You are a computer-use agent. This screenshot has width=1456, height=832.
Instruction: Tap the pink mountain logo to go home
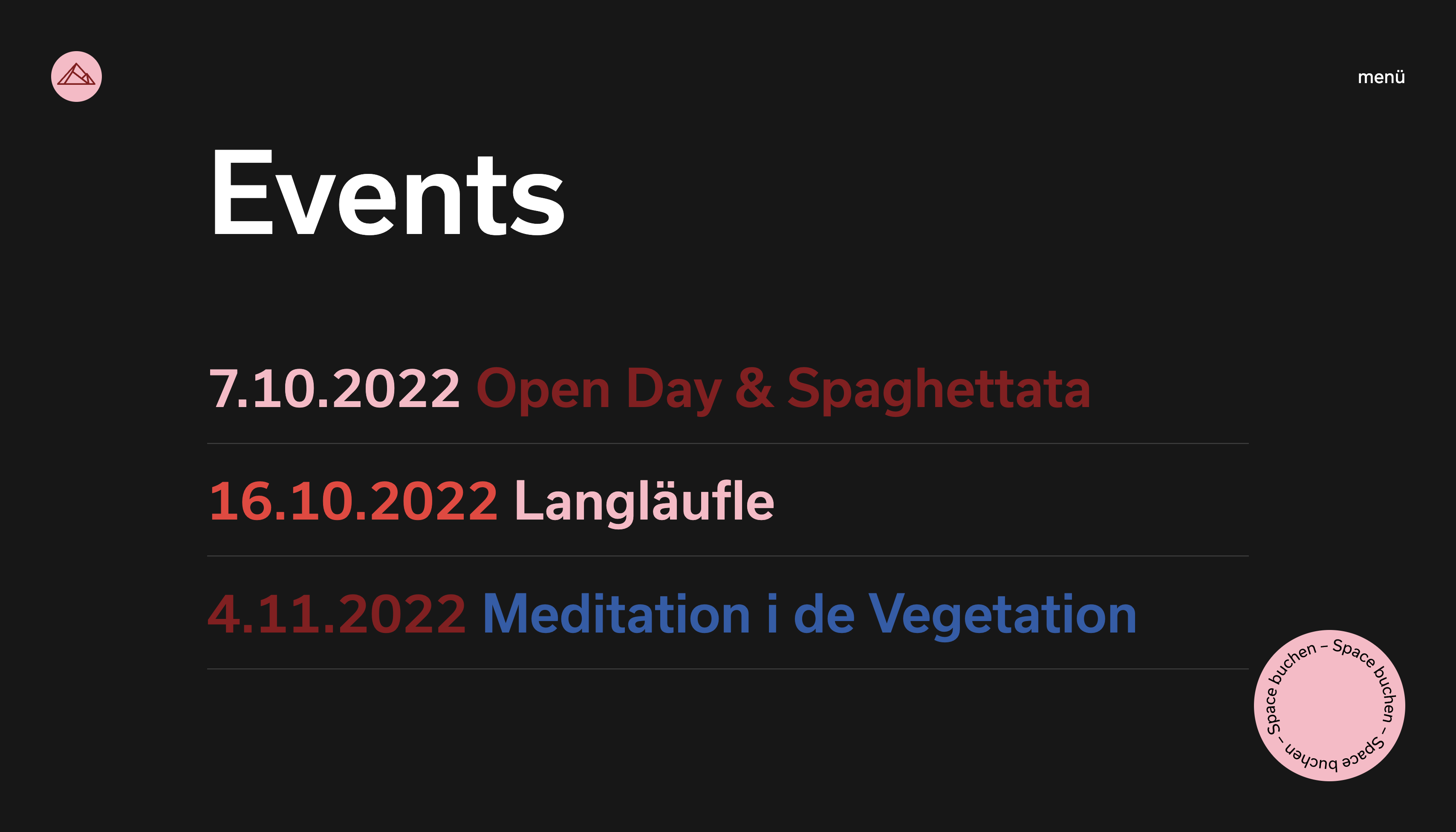tap(77, 77)
